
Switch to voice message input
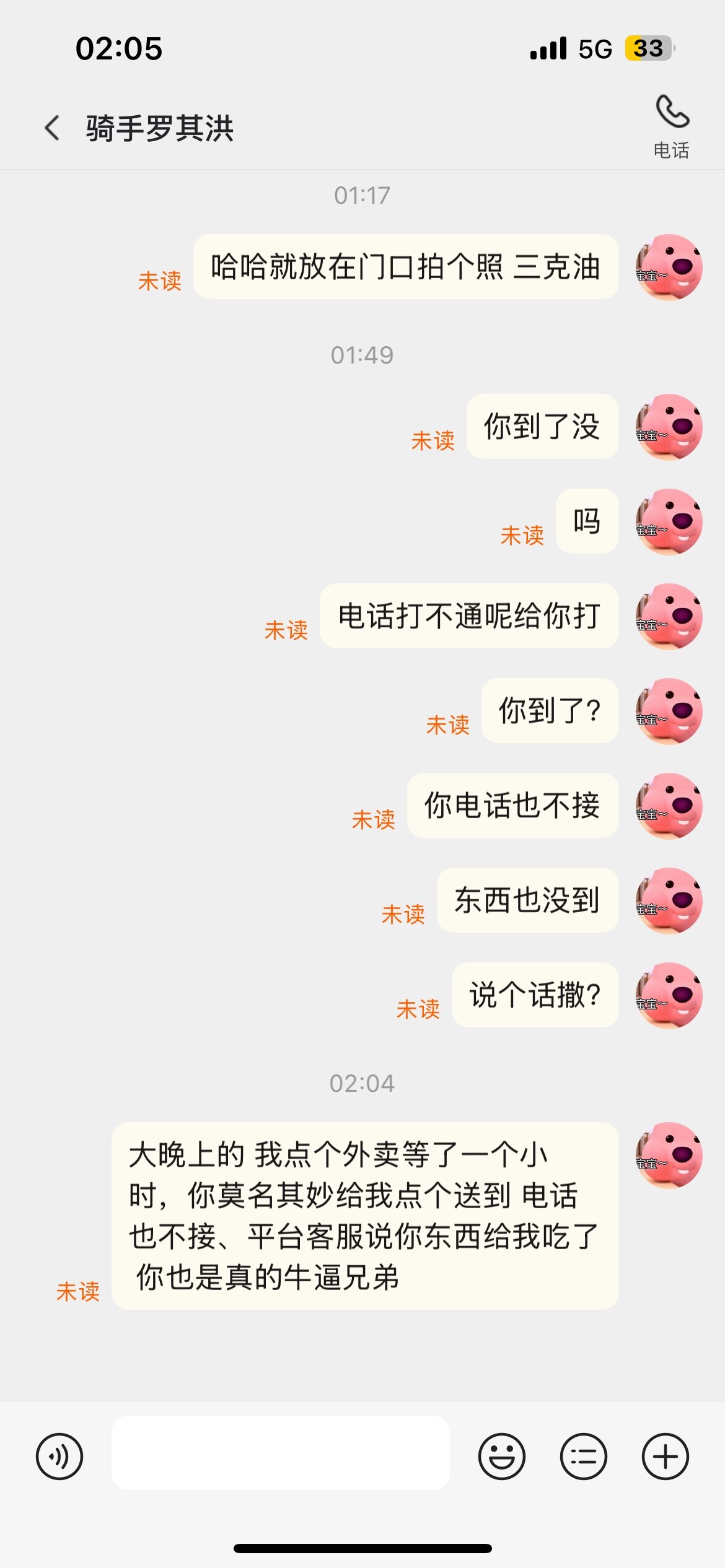(59, 1456)
